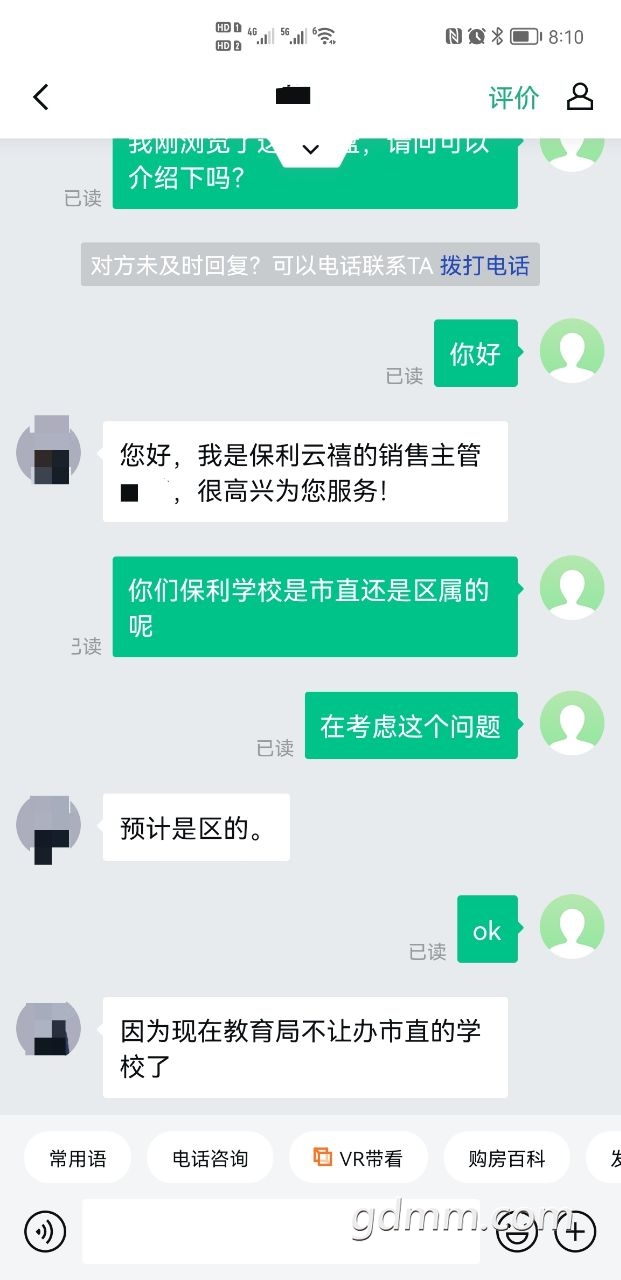621x1280 pixels.
Task: Go back using the top-left arrow
Action: 41,97
